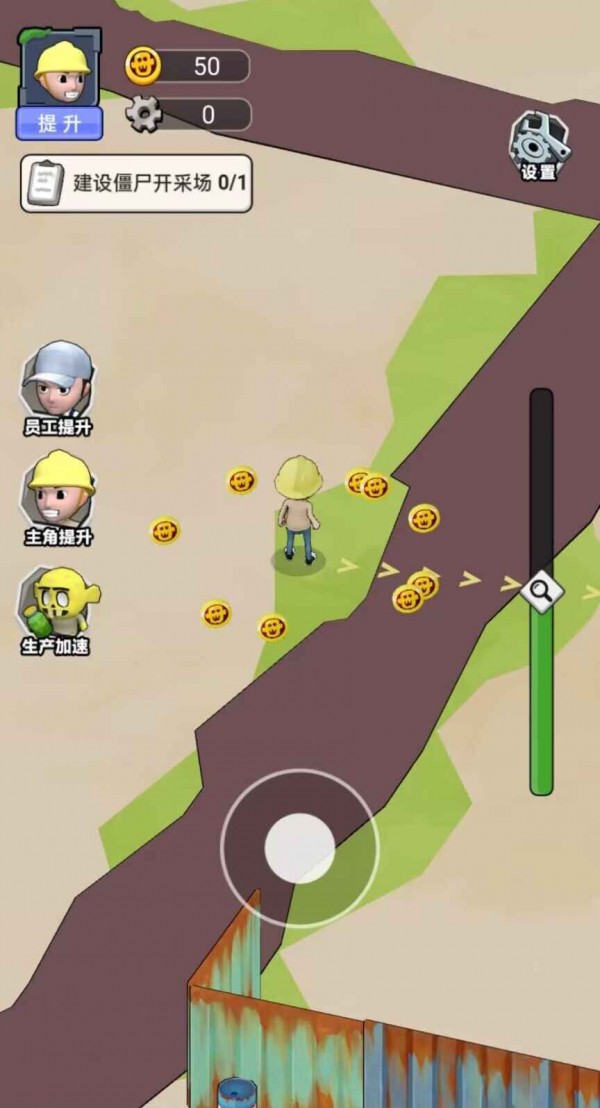Tap the zoom slider magnifier handle
The height and width of the screenshot is (1108, 600).
[541, 591]
